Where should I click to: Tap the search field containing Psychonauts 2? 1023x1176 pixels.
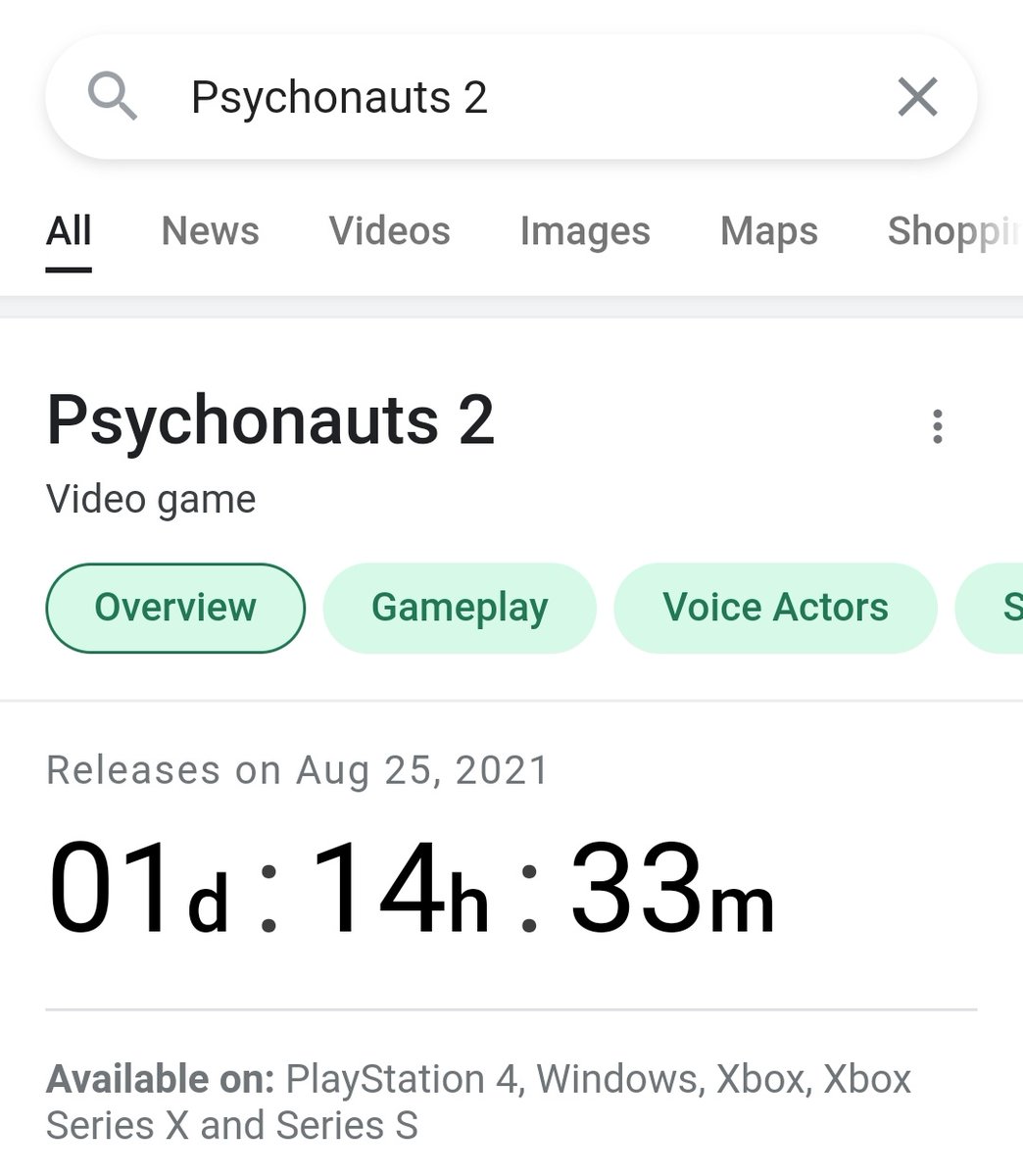pyautogui.click(x=490, y=98)
